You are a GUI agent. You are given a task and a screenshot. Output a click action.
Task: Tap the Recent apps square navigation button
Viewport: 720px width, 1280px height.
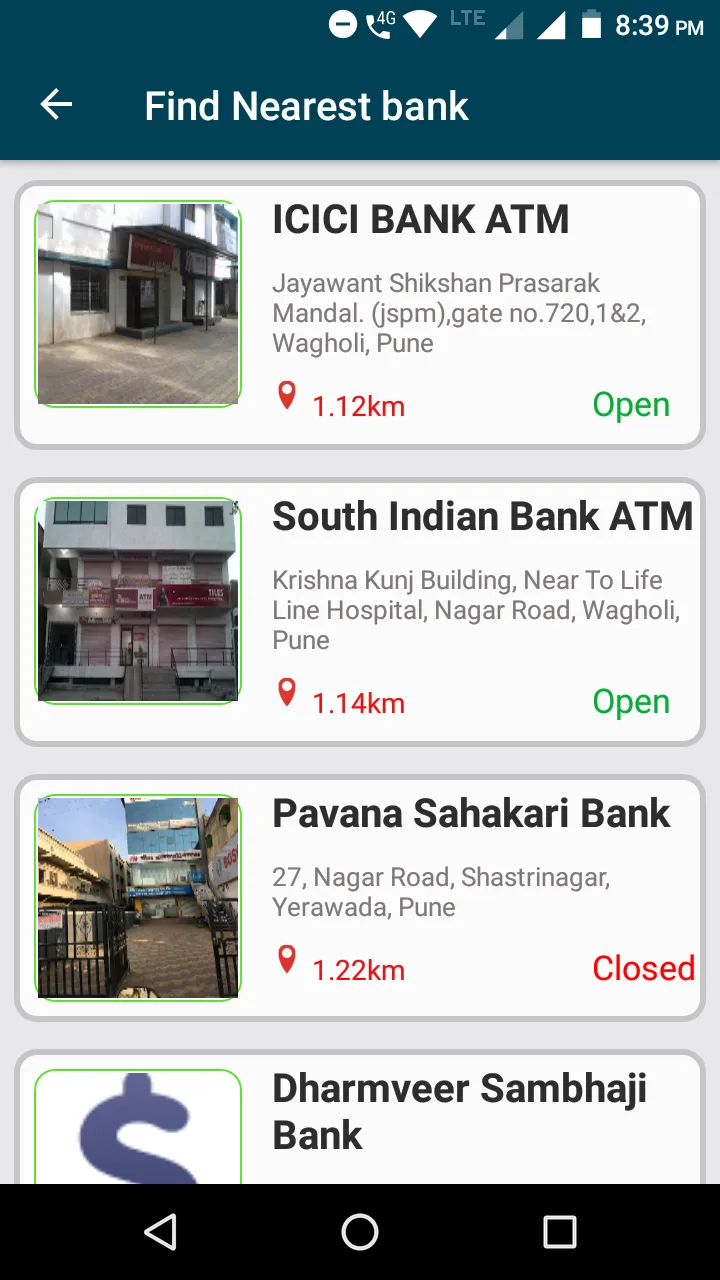click(560, 1232)
